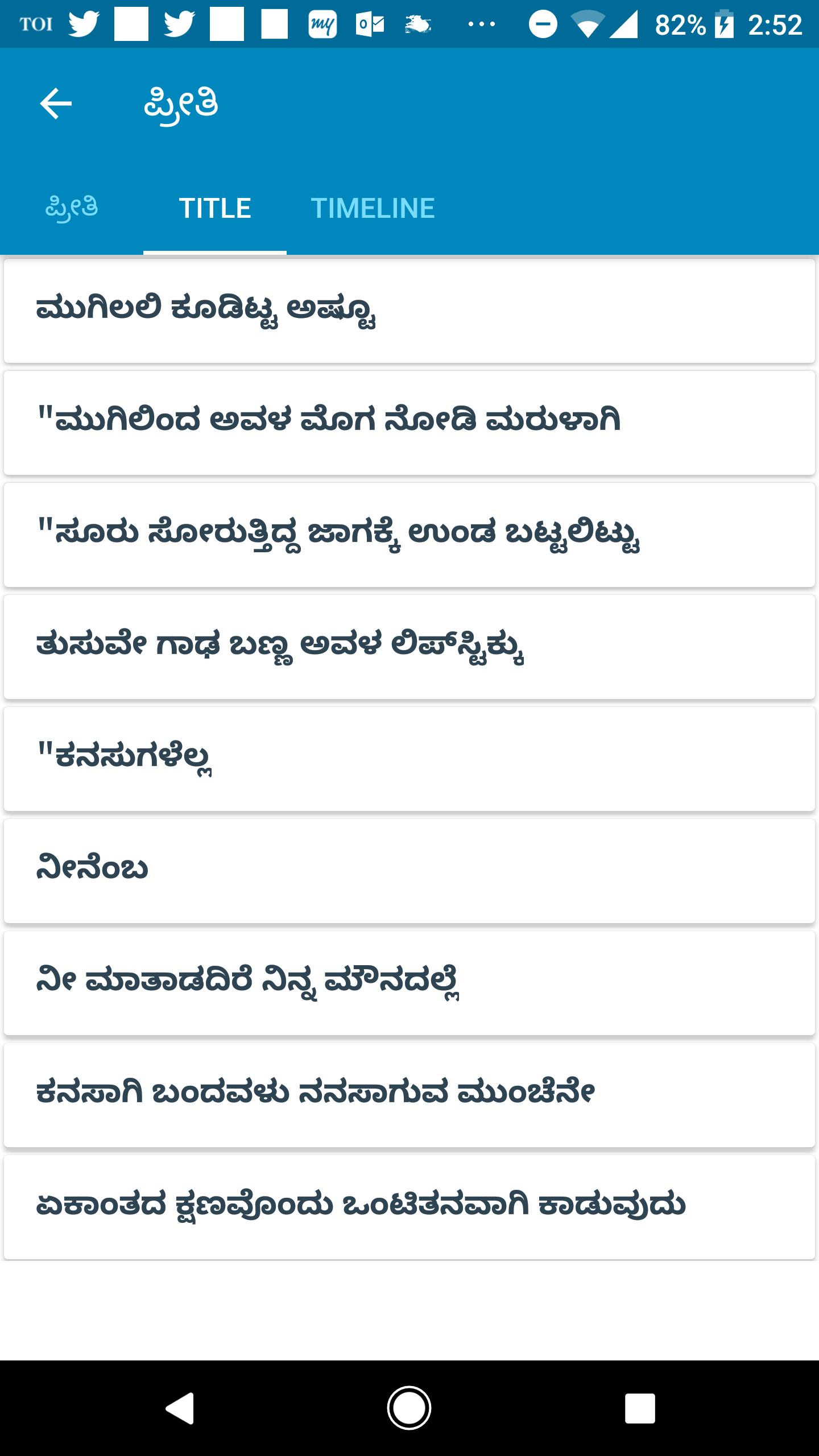Open "ಕನಸಾಗಿ ಬಂದವಳು ನನಸಾಗುವ ಮುಂಚೆನೇ" entry
The image size is (819, 1456).
[409, 1095]
